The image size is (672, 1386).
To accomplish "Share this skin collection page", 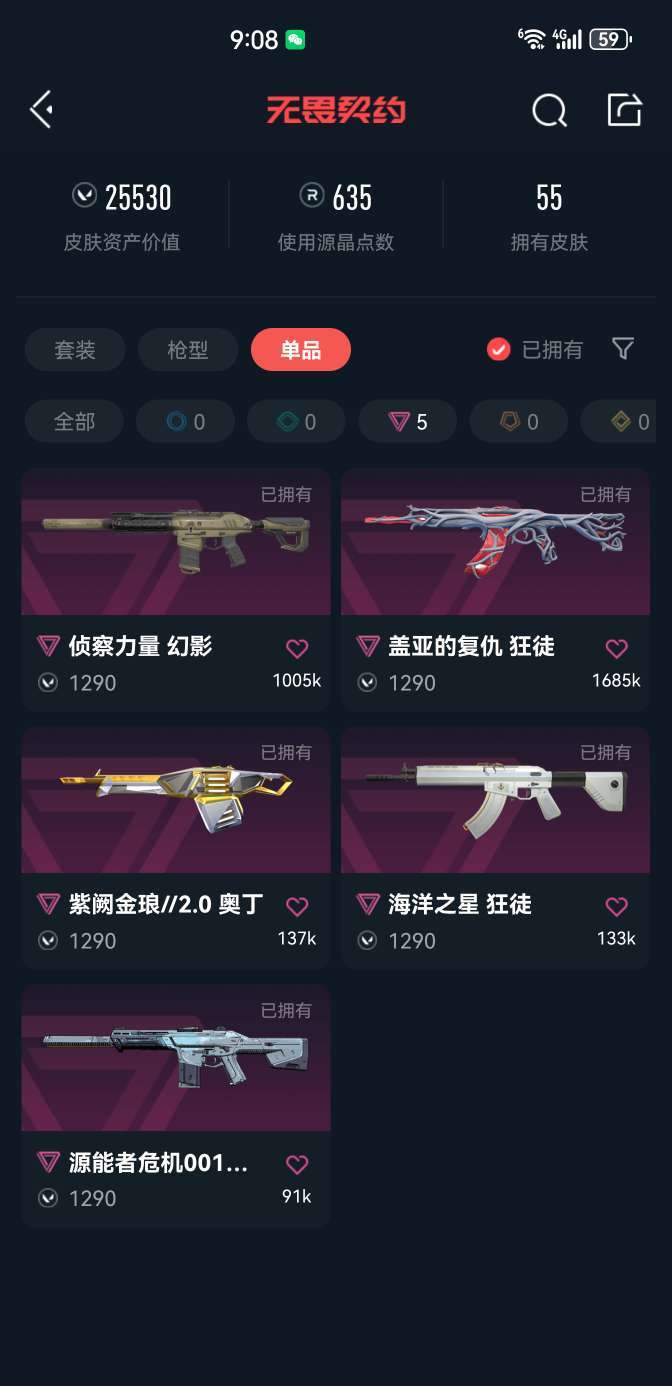I will 624,110.
